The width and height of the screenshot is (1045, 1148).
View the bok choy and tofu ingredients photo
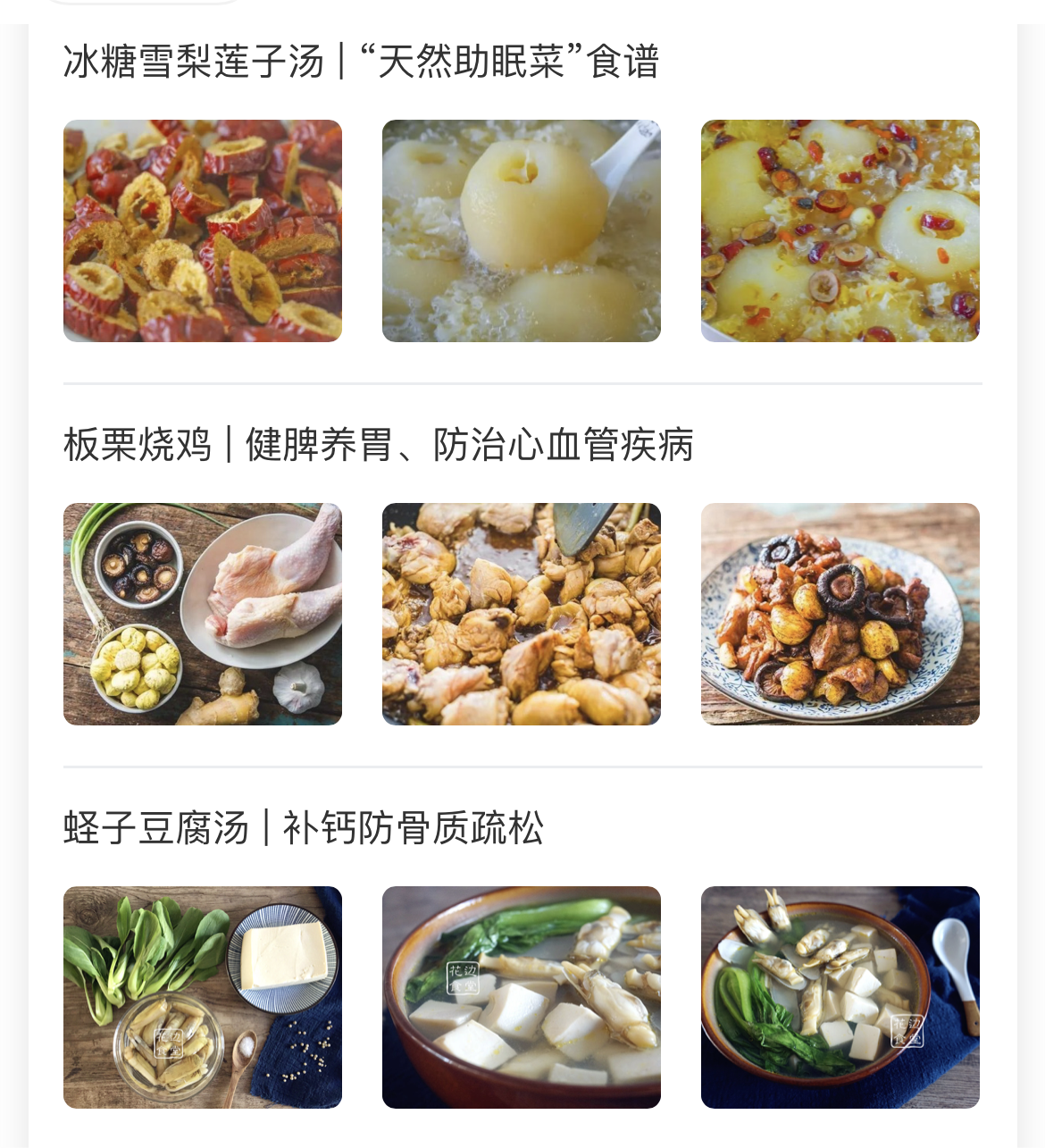coord(203,997)
